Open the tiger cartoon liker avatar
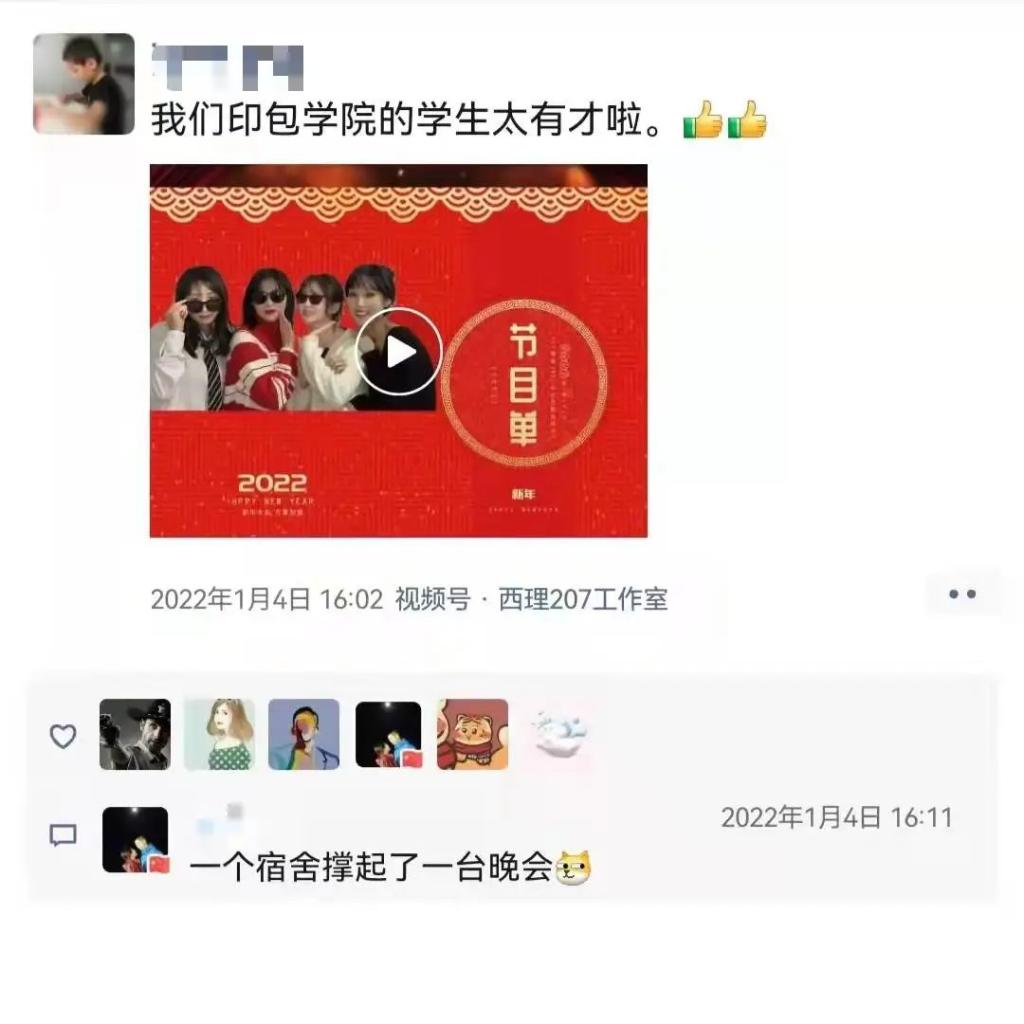 tap(472, 734)
